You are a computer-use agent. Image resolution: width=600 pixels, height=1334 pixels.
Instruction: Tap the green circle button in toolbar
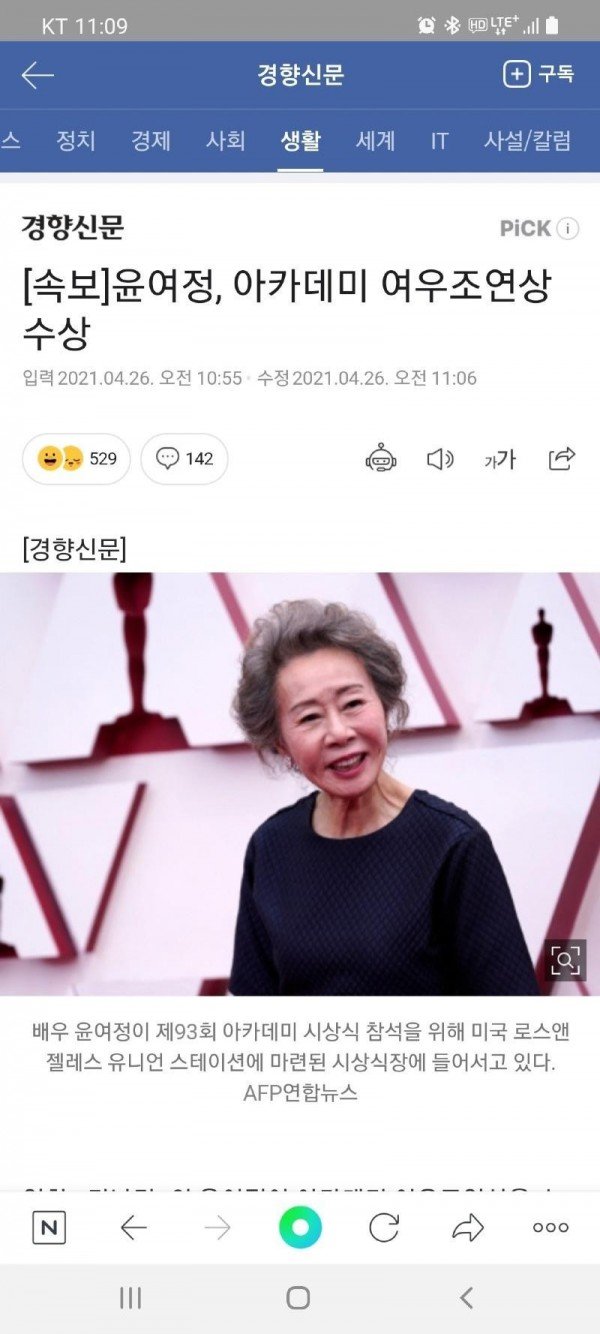pyautogui.click(x=300, y=1227)
